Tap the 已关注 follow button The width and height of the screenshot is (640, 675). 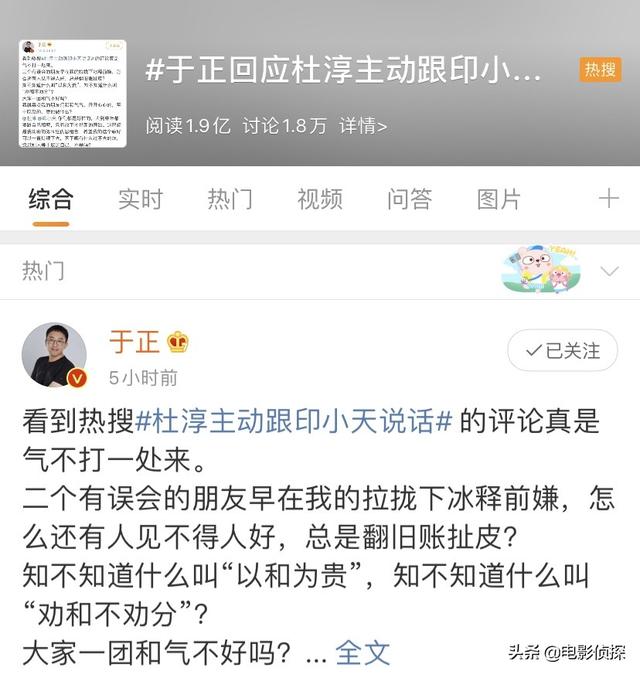pyautogui.click(x=562, y=351)
